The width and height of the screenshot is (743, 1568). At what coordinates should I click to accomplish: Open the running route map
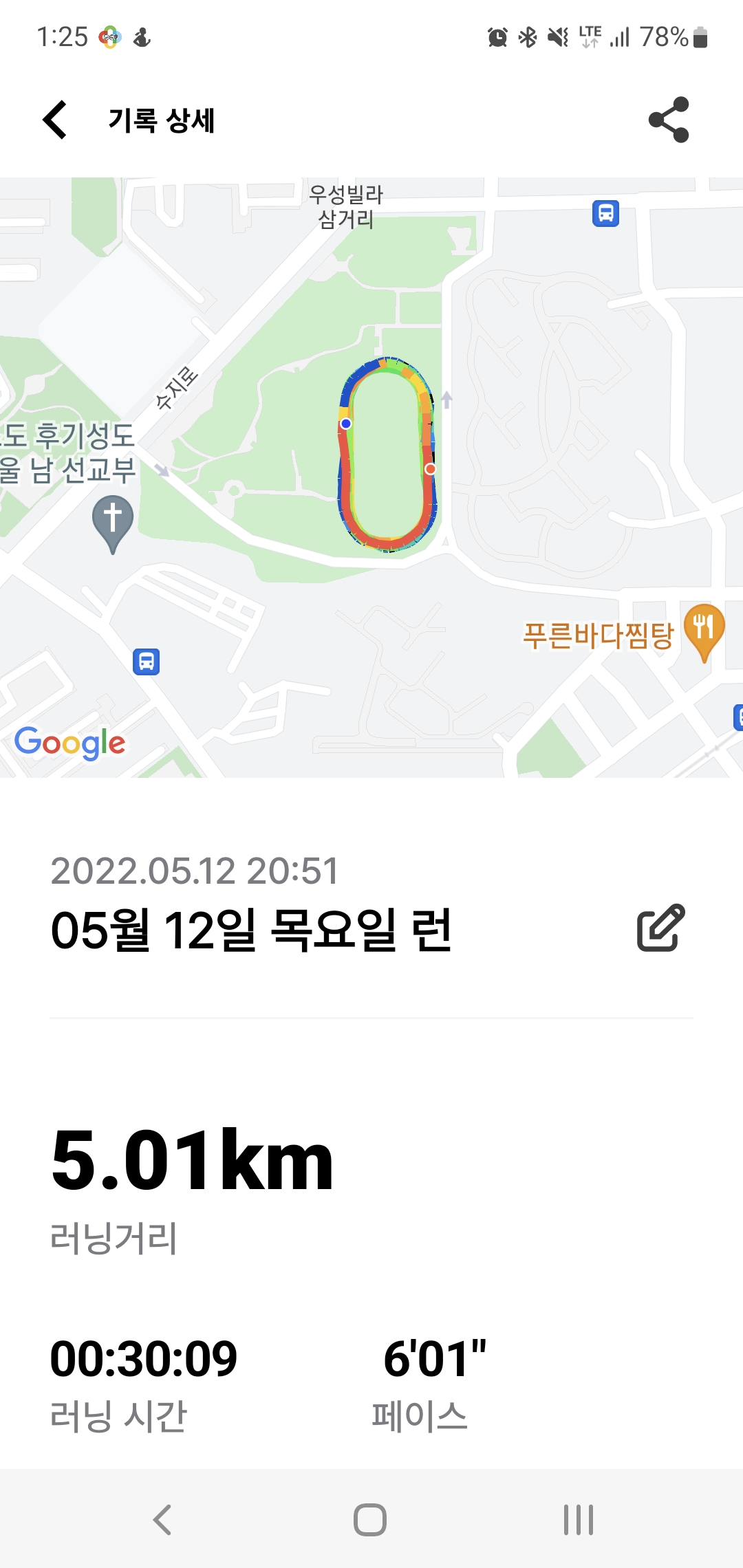[371, 477]
